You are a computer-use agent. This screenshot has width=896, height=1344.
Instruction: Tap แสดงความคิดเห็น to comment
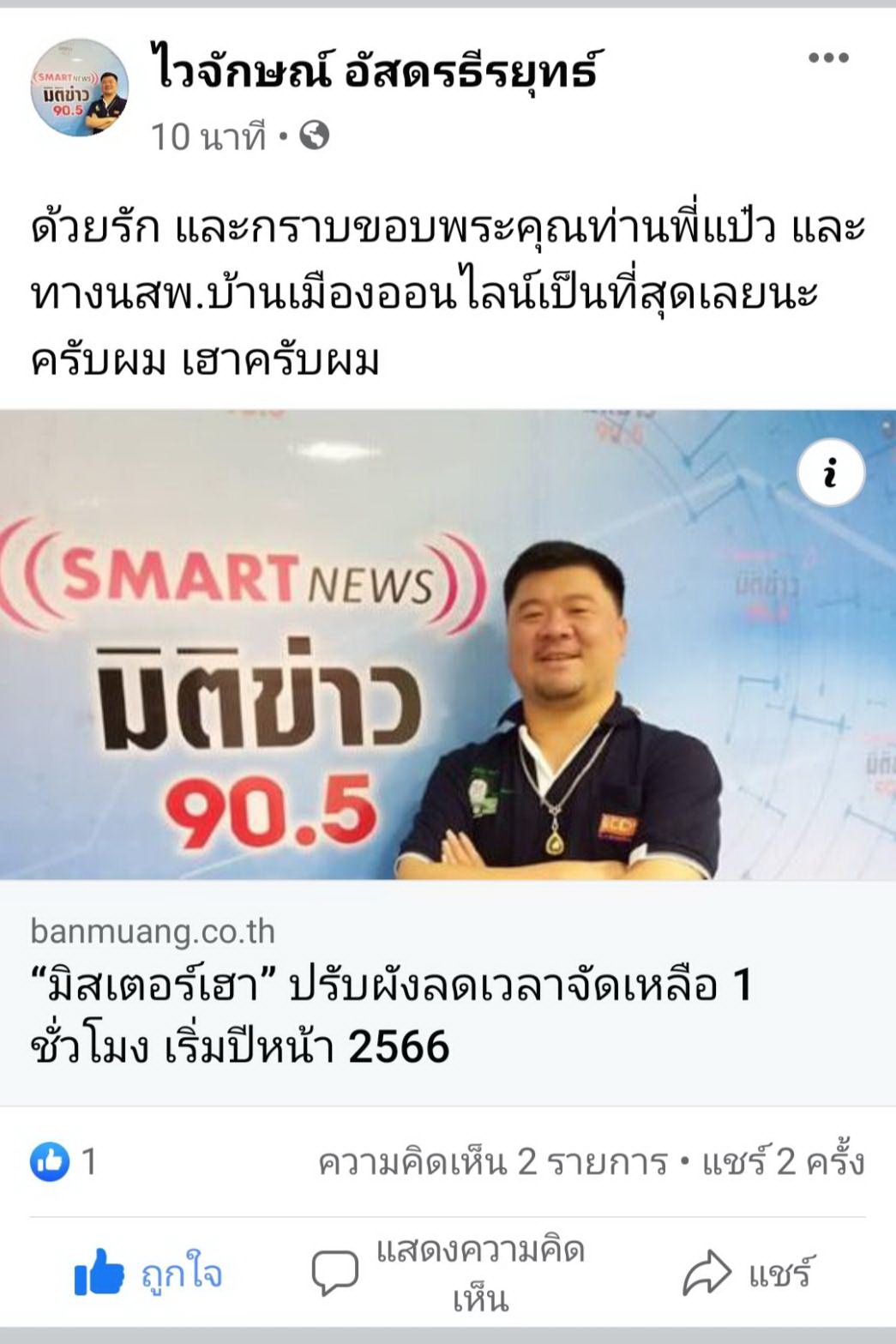coord(448,1274)
